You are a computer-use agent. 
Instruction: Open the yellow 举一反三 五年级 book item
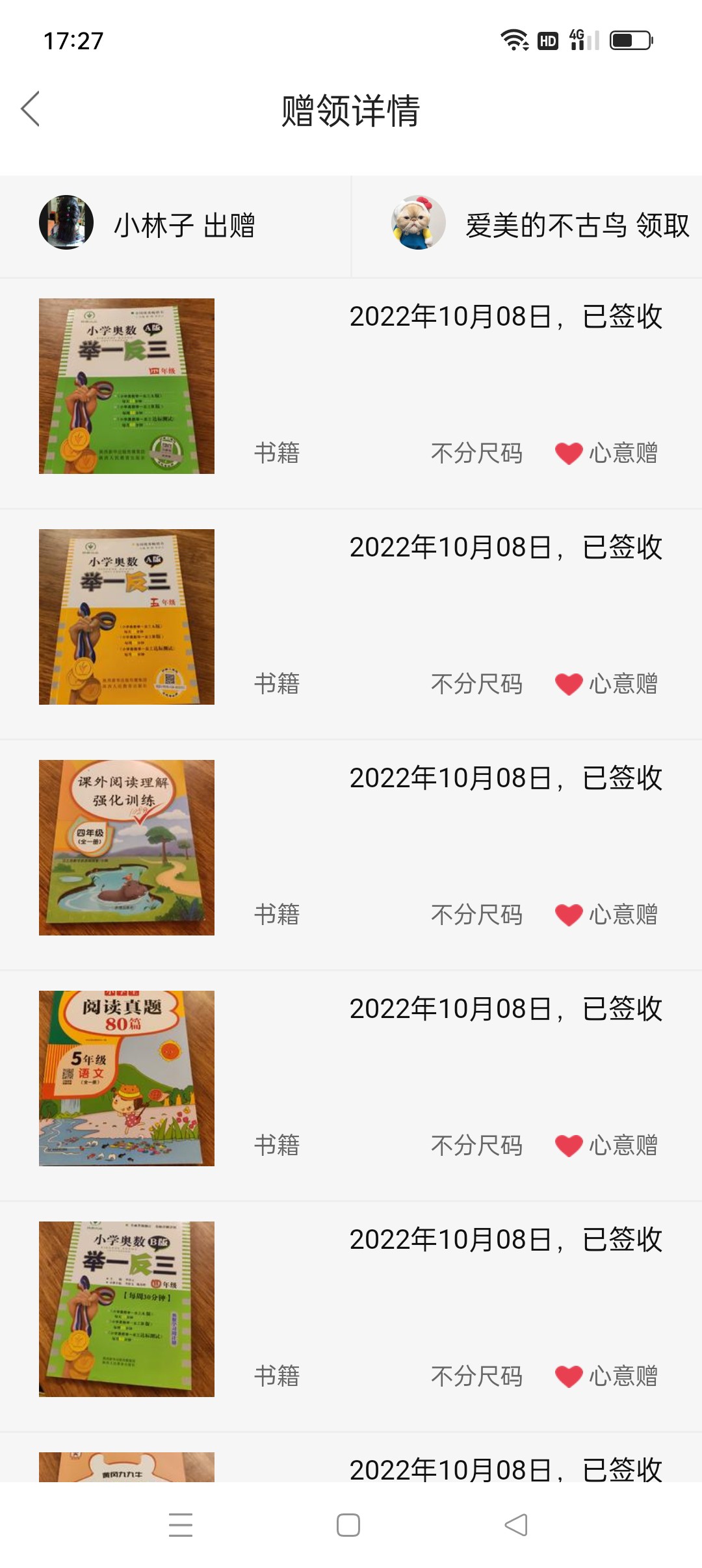[x=127, y=617]
